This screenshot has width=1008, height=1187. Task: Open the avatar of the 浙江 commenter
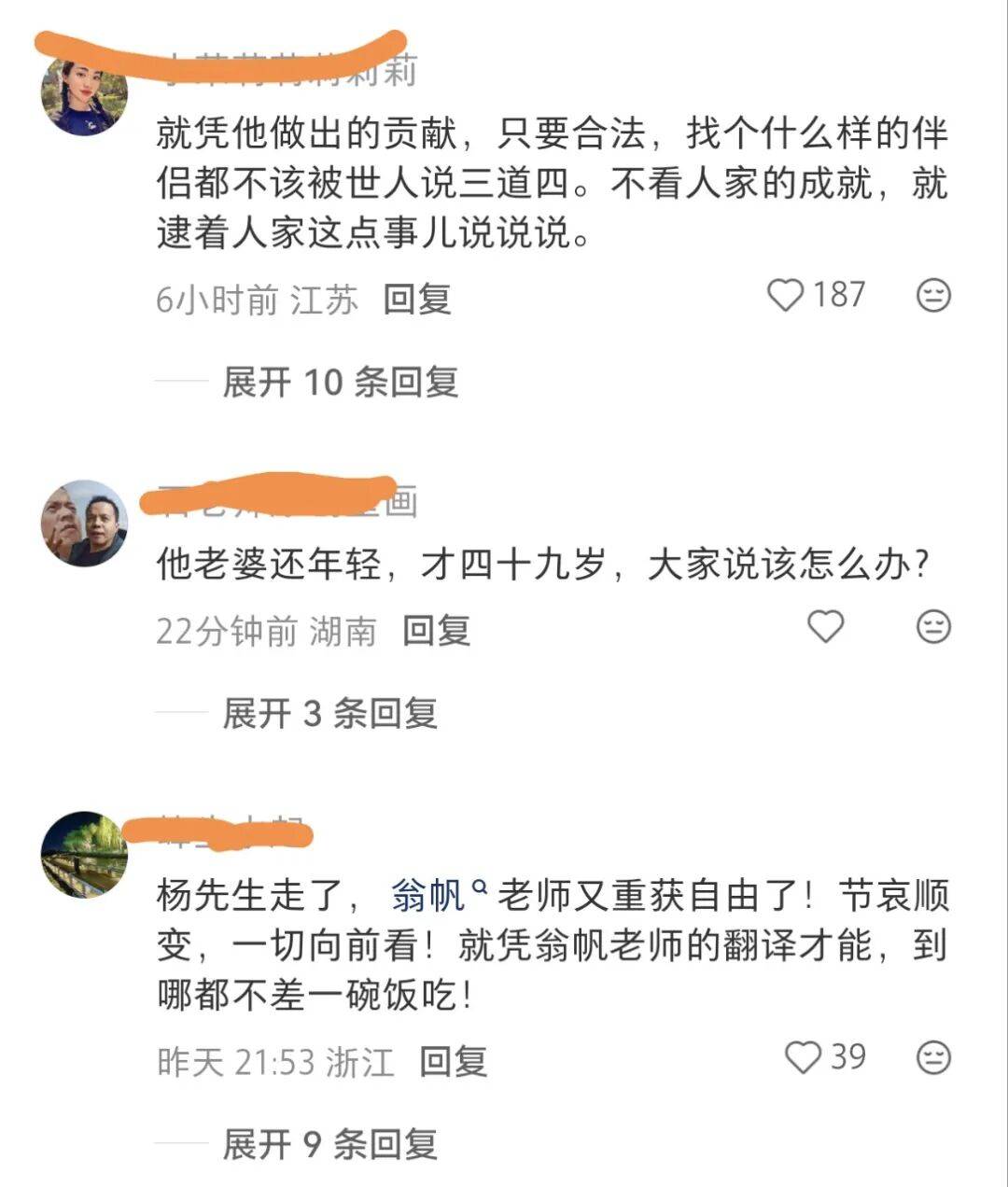[85, 854]
